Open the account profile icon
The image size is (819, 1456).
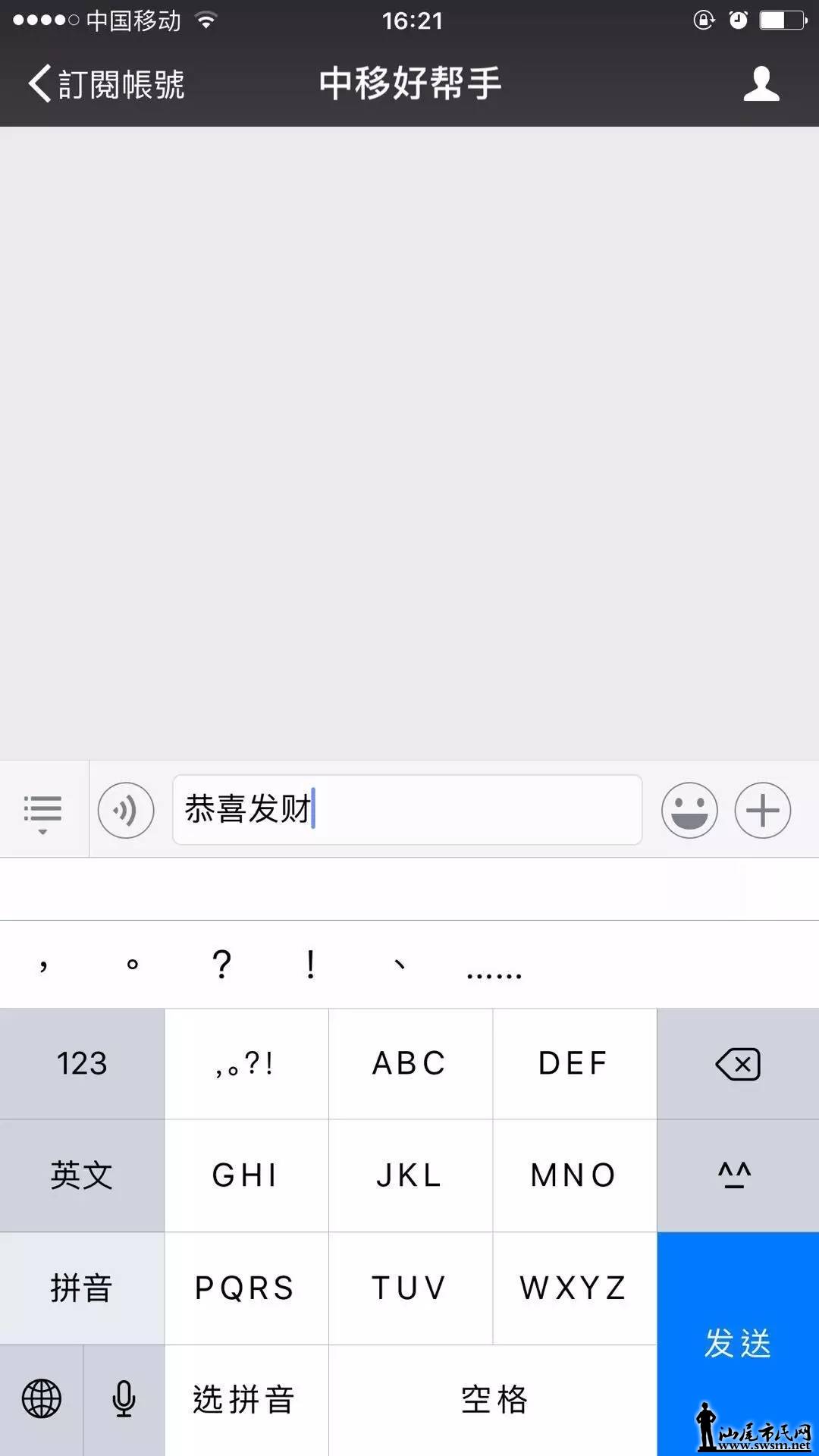761,83
